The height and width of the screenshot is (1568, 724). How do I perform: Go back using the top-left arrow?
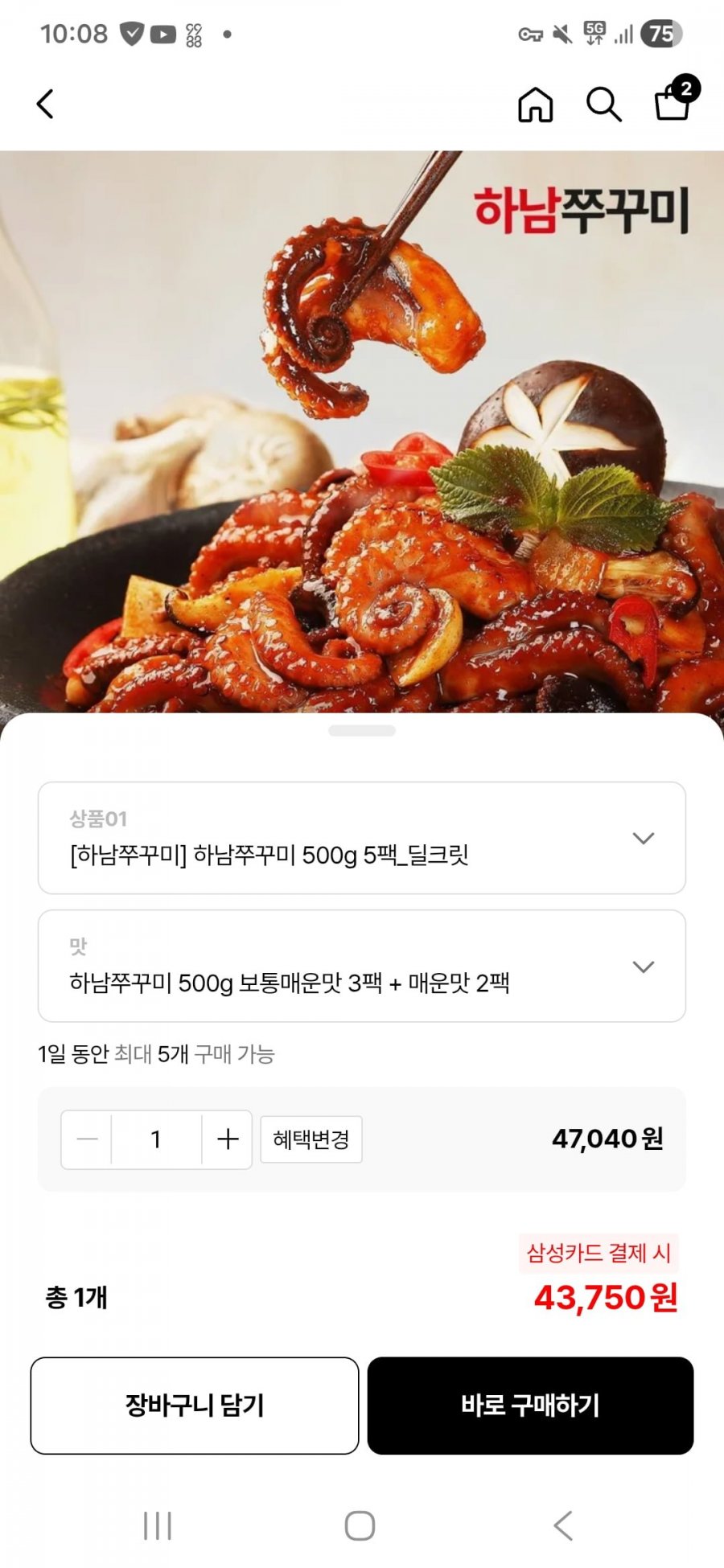[x=46, y=105]
